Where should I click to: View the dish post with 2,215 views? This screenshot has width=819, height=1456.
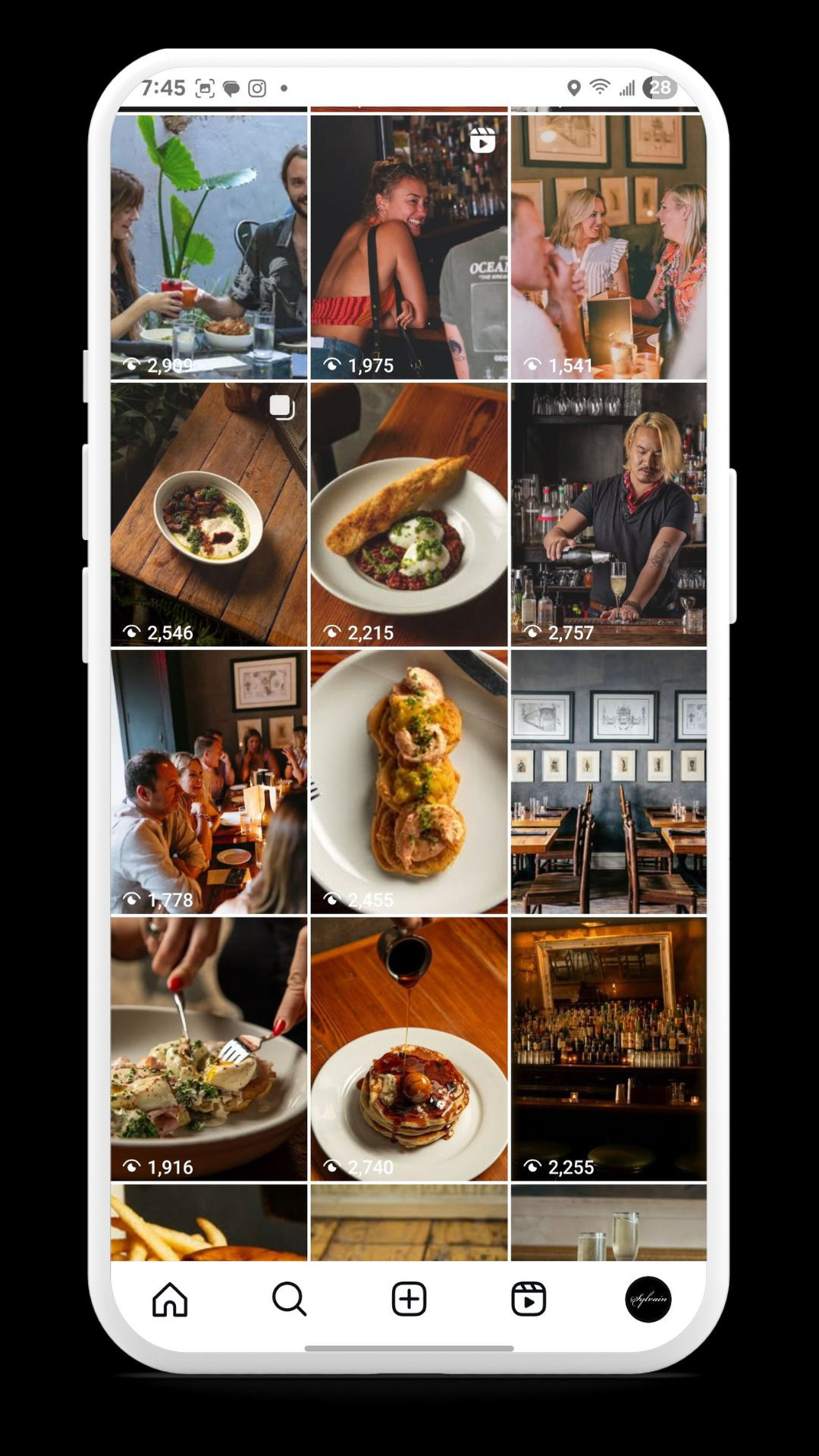pyautogui.click(x=409, y=514)
